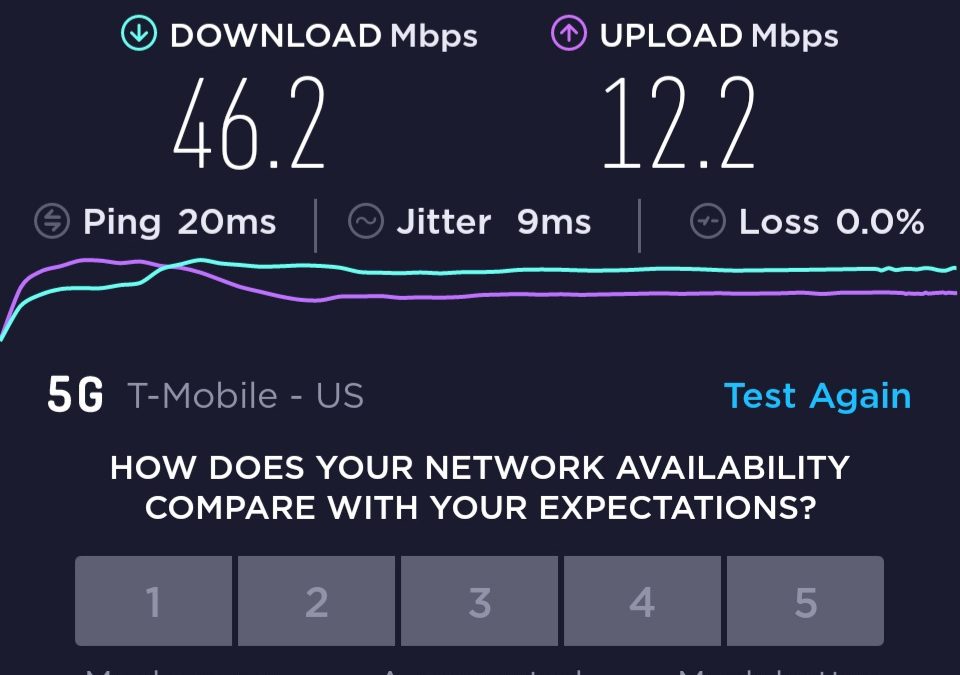Choose rating 3 in the survey
This screenshot has height=675, width=960.
tap(479, 601)
